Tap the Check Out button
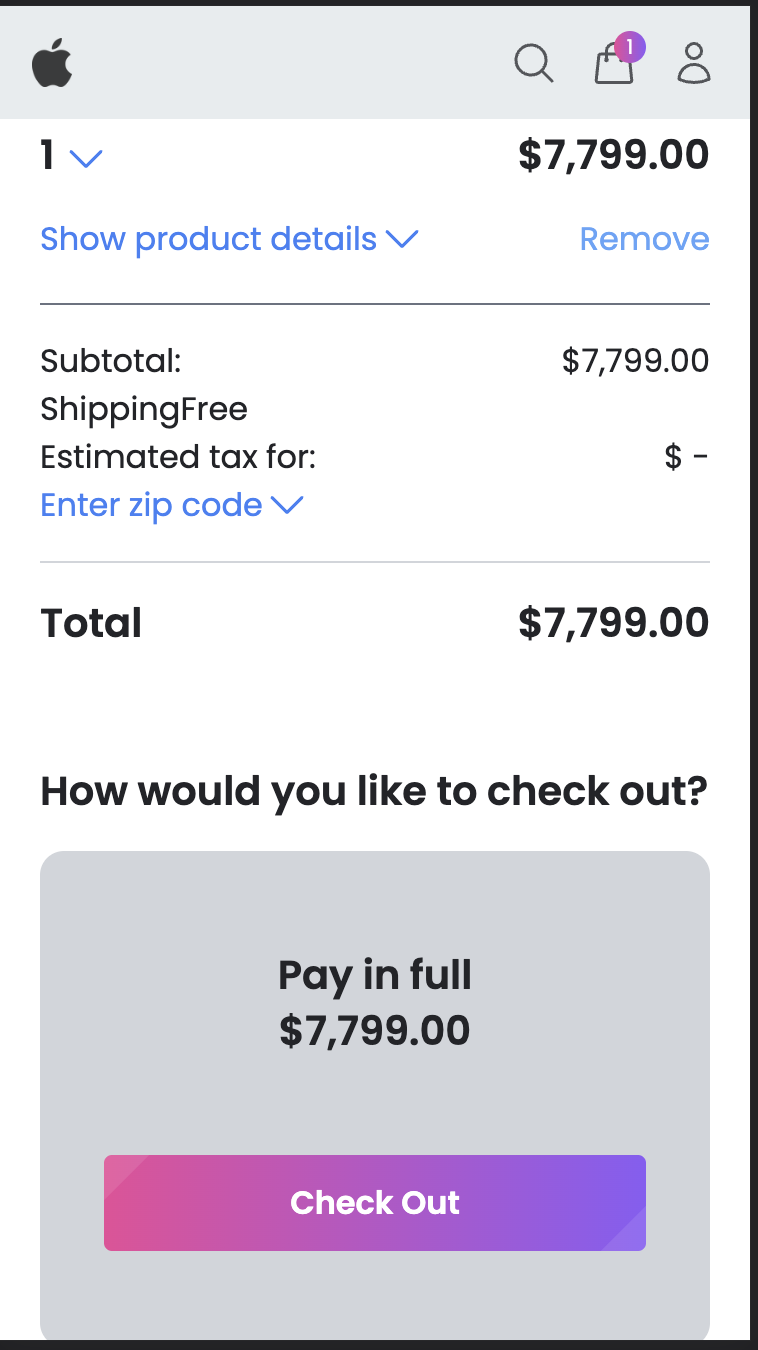Image resolution: width=758 pixels, height=1350 pixels. click(x=375, y=1203)
